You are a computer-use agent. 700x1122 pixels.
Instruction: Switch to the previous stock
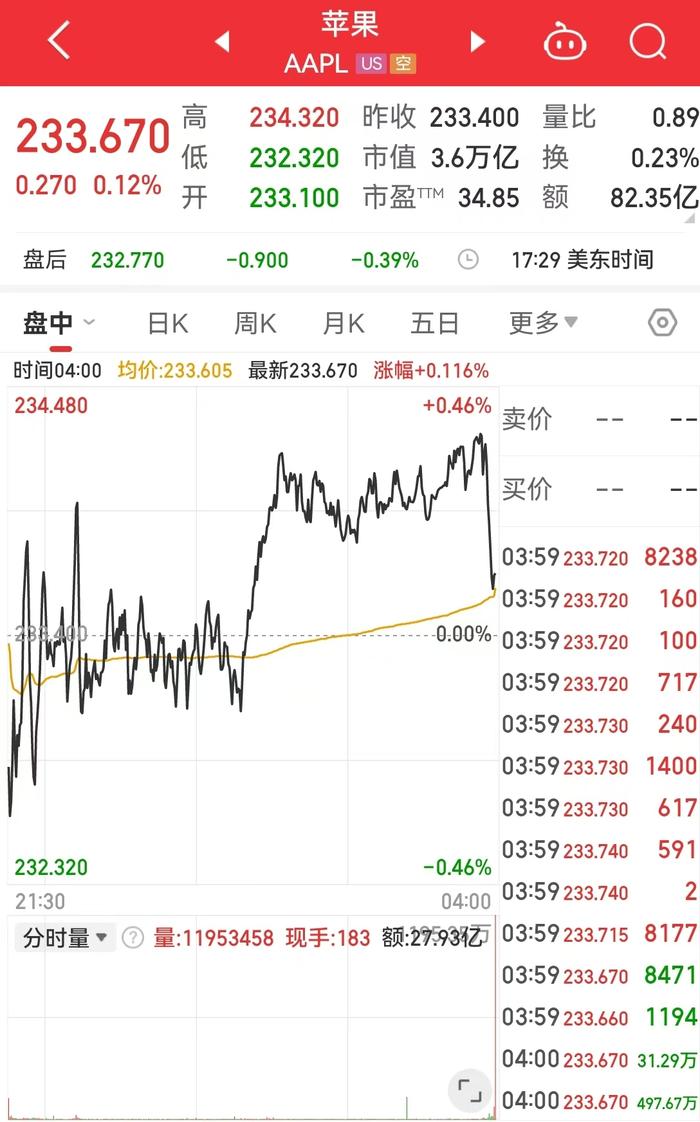pos(223,42)
